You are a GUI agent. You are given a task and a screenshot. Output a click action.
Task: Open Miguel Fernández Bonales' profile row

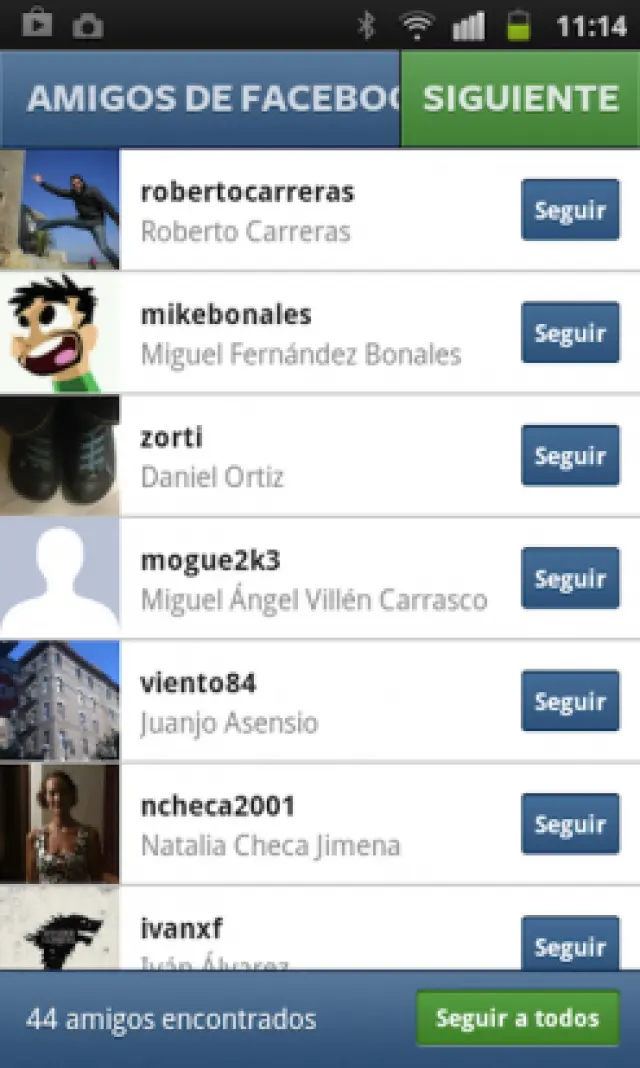click(x=300, y=334)
